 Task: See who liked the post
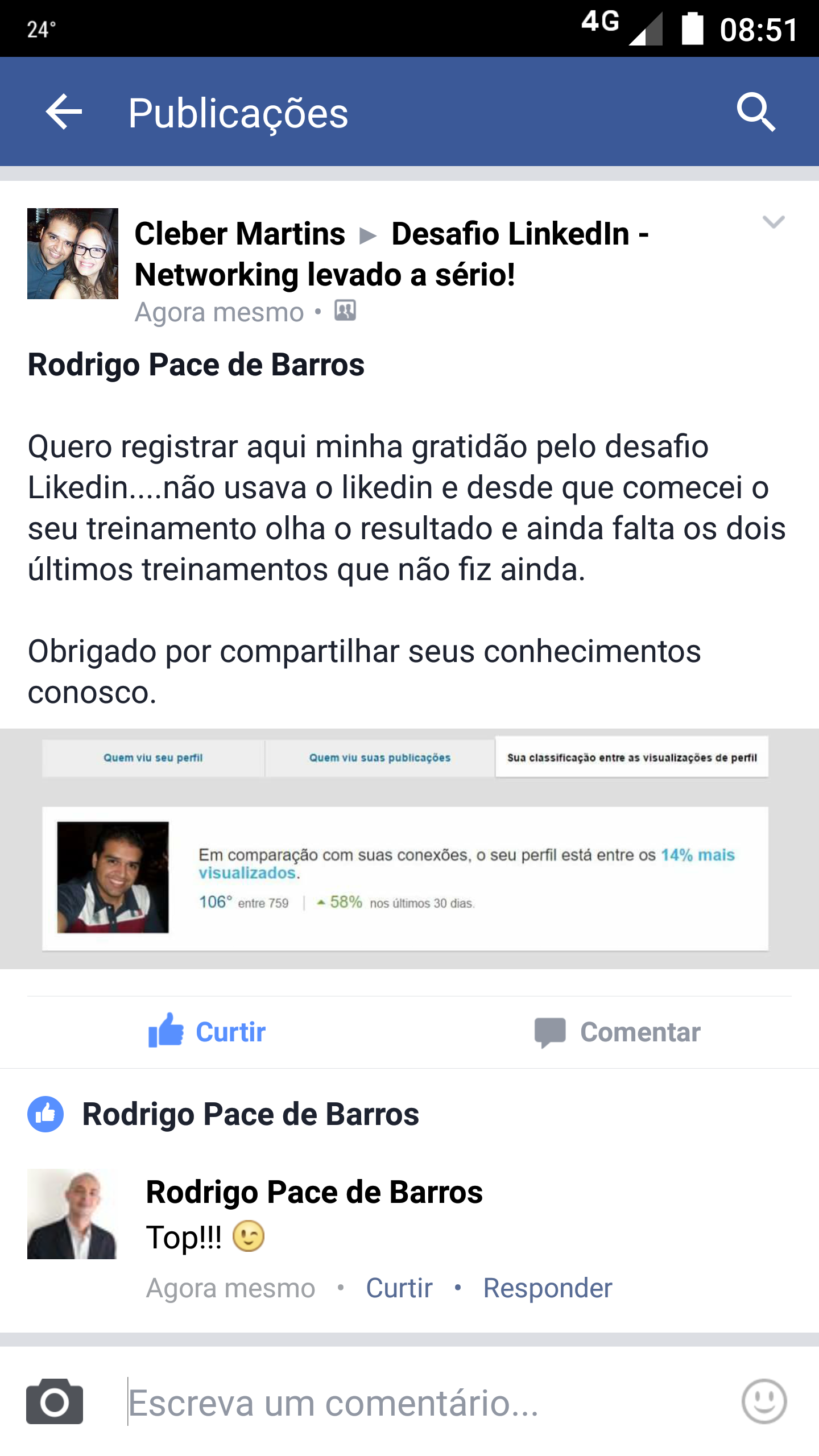tap(250, 1114)
